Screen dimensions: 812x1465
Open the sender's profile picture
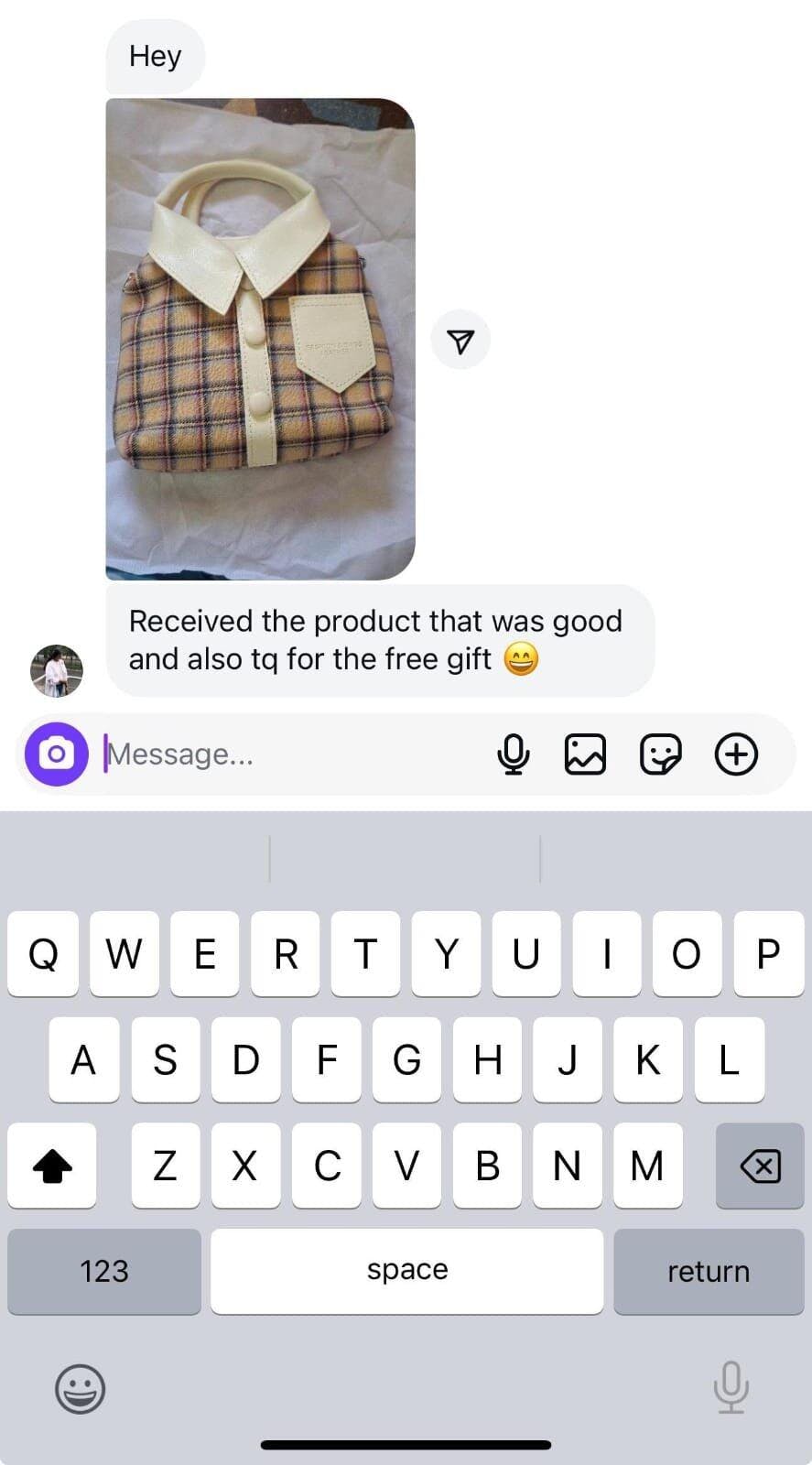click(x=57, y=670)
